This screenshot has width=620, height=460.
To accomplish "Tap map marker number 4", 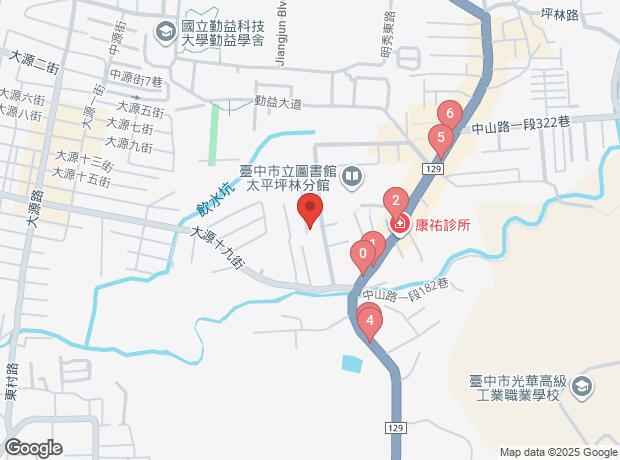I will [x=371, y=321].
